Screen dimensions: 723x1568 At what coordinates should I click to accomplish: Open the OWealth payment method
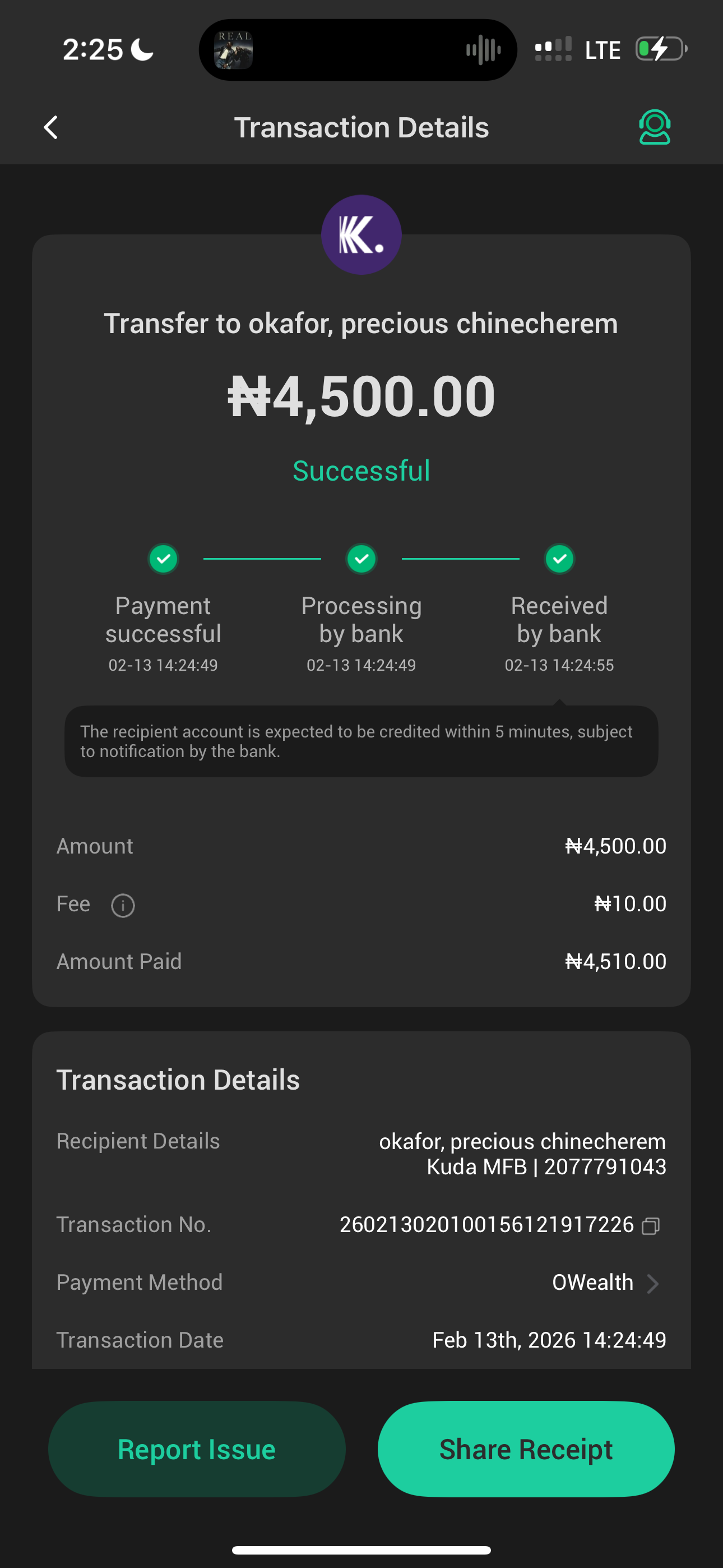(605, 1283)
